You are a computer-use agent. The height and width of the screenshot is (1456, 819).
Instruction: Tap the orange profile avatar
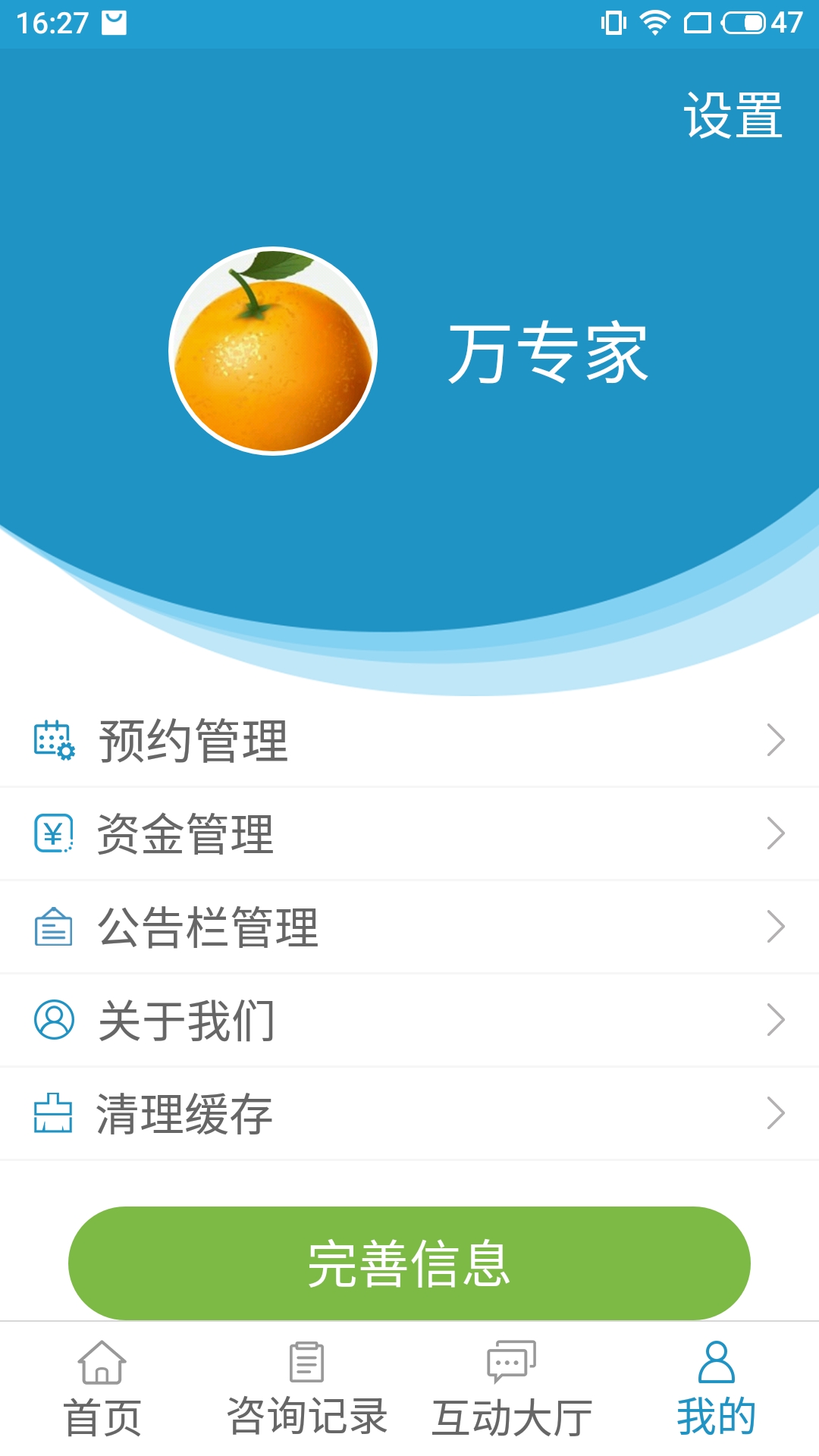pyautogui.click(x=273, y=351)
